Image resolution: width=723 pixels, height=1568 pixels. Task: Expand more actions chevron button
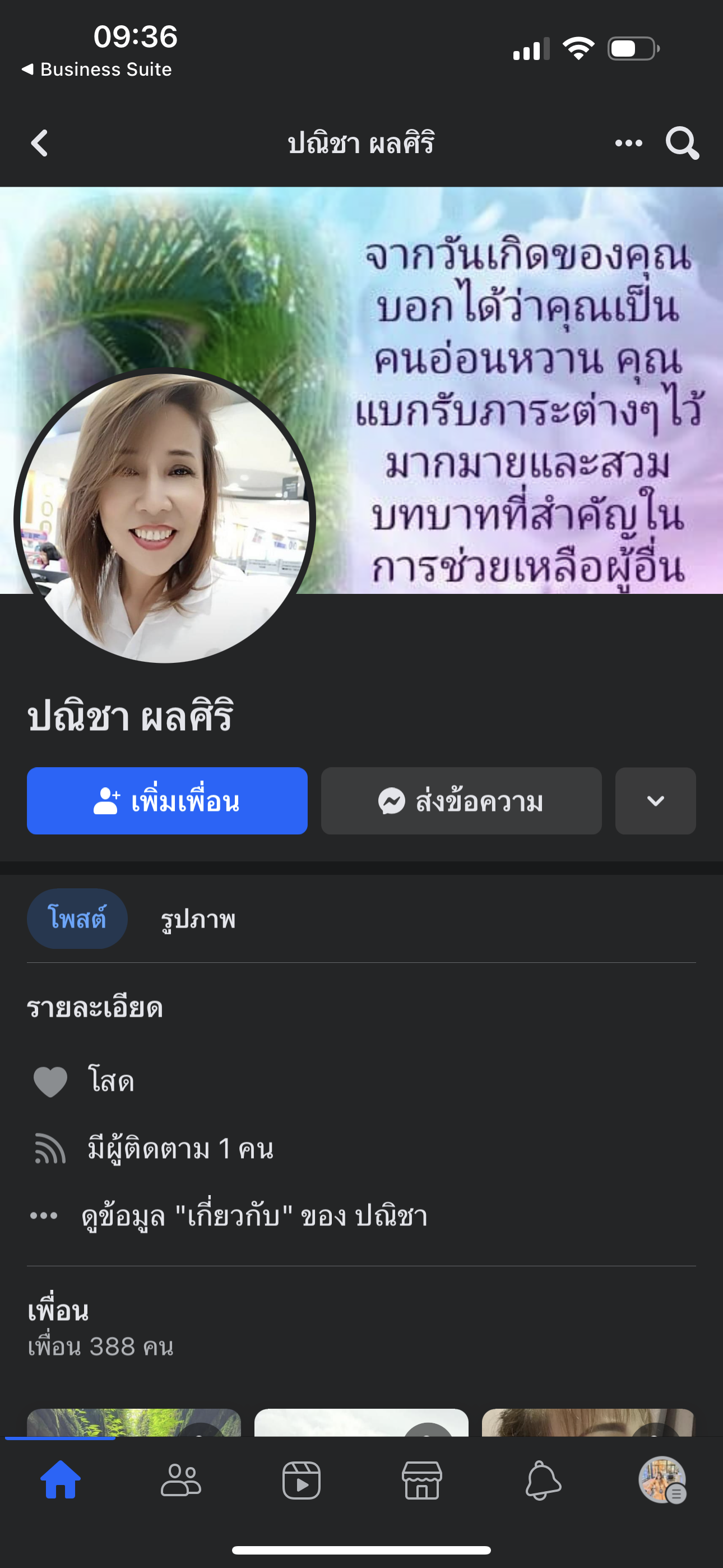(x=655, y=801)
